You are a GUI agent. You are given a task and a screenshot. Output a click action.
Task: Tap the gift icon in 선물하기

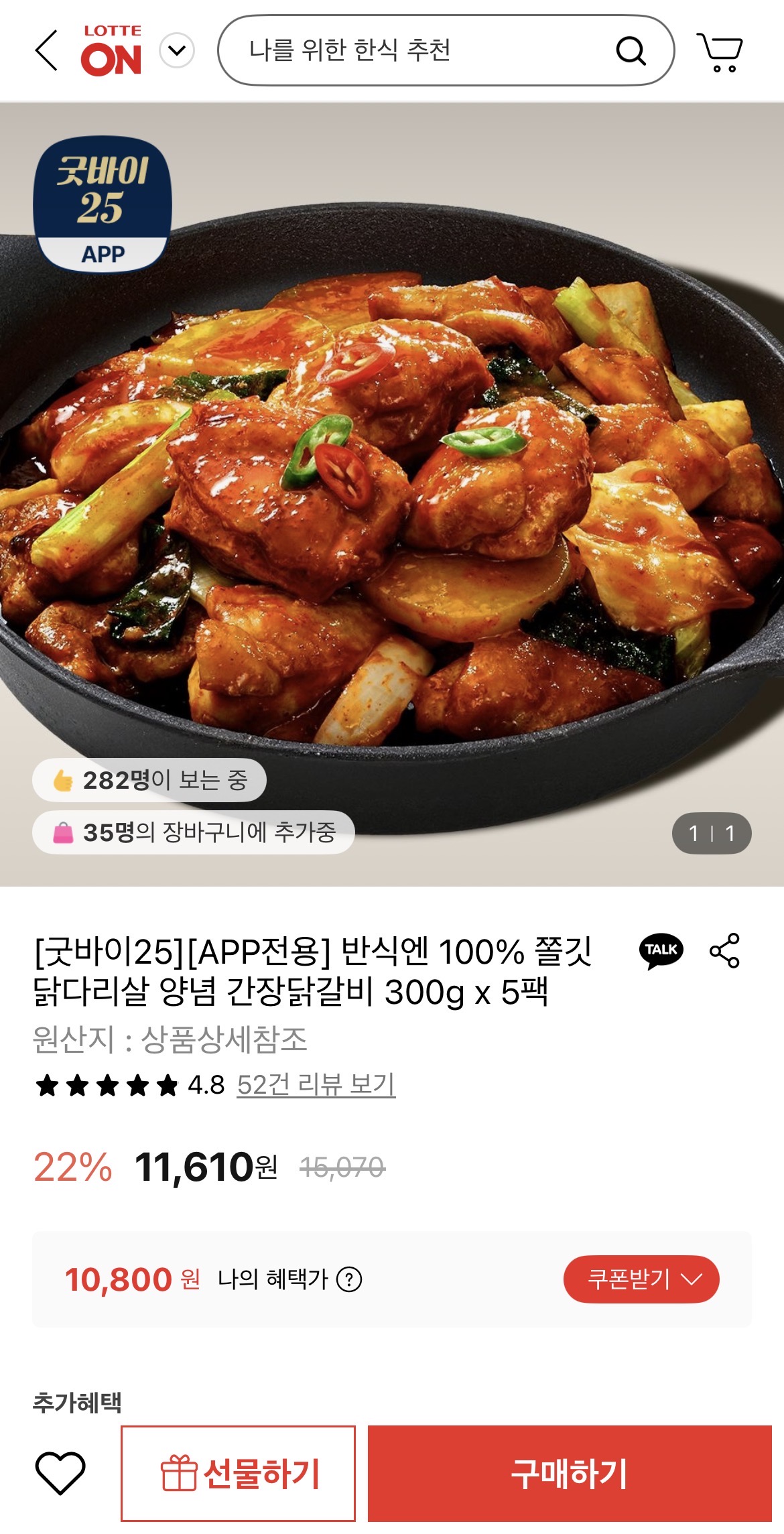178,1472
